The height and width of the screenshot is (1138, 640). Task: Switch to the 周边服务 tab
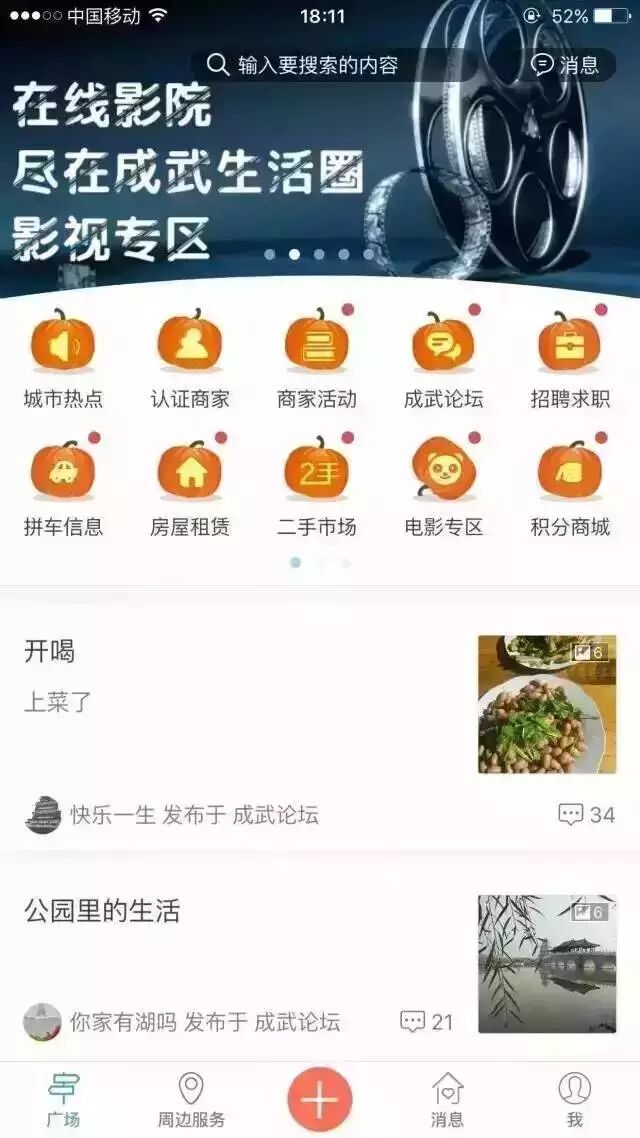(x=191, y=1100)
